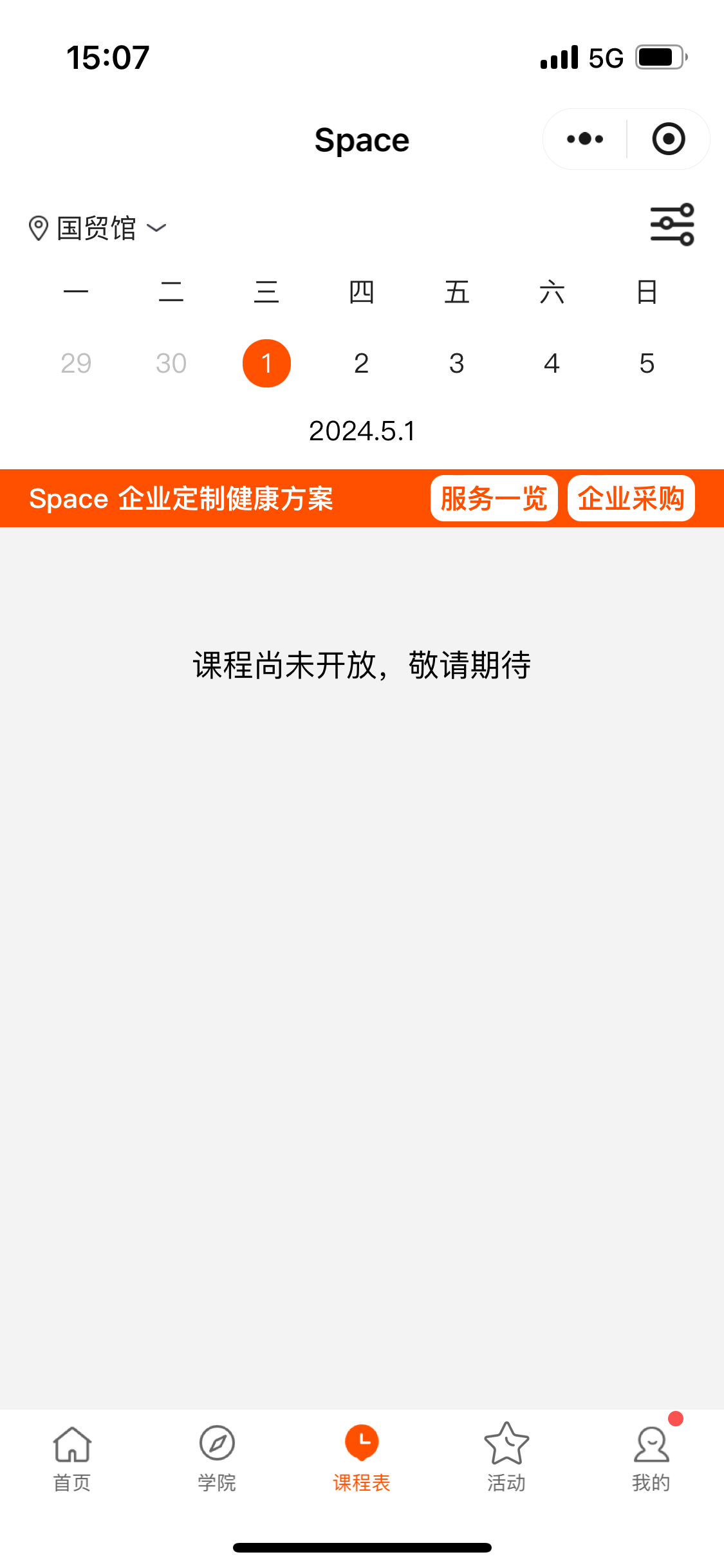Pick Sunday the 5th
Image resolution: width=724 pixels, height=1568 pixels.
tap(647, 364)
